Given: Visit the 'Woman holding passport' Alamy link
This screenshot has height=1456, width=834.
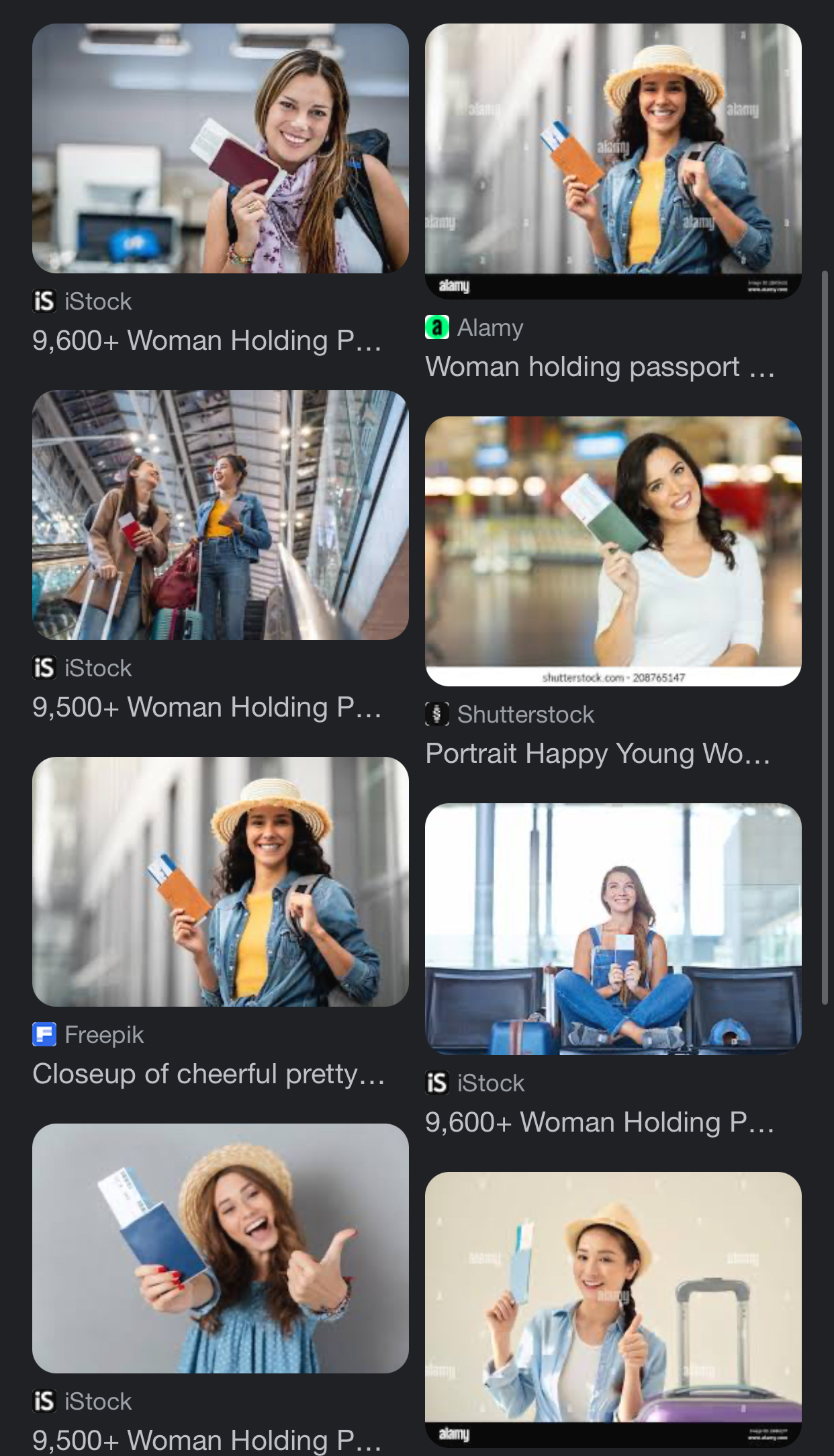Looking at the screenshot, I should point(600,367).
